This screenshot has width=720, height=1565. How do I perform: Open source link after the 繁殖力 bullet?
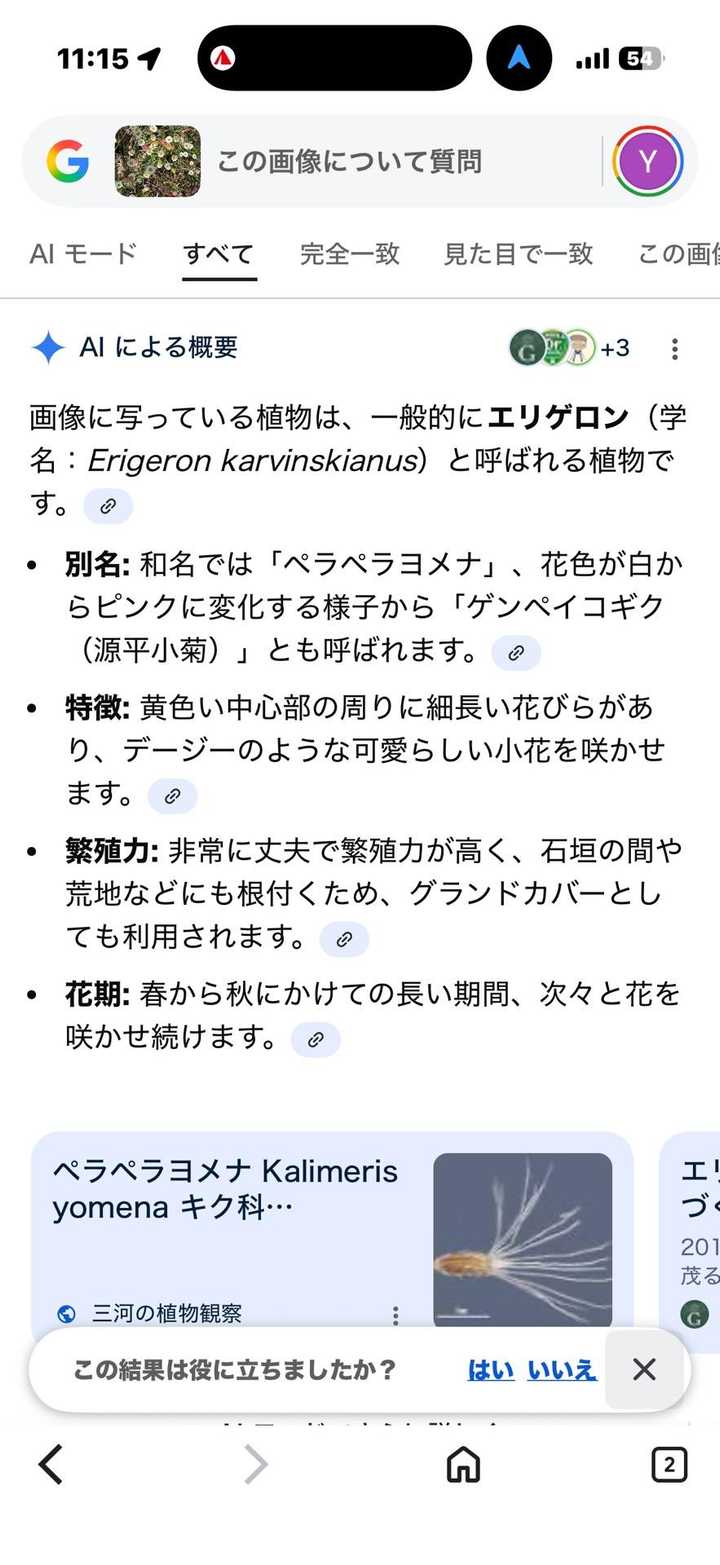point(344,939)
